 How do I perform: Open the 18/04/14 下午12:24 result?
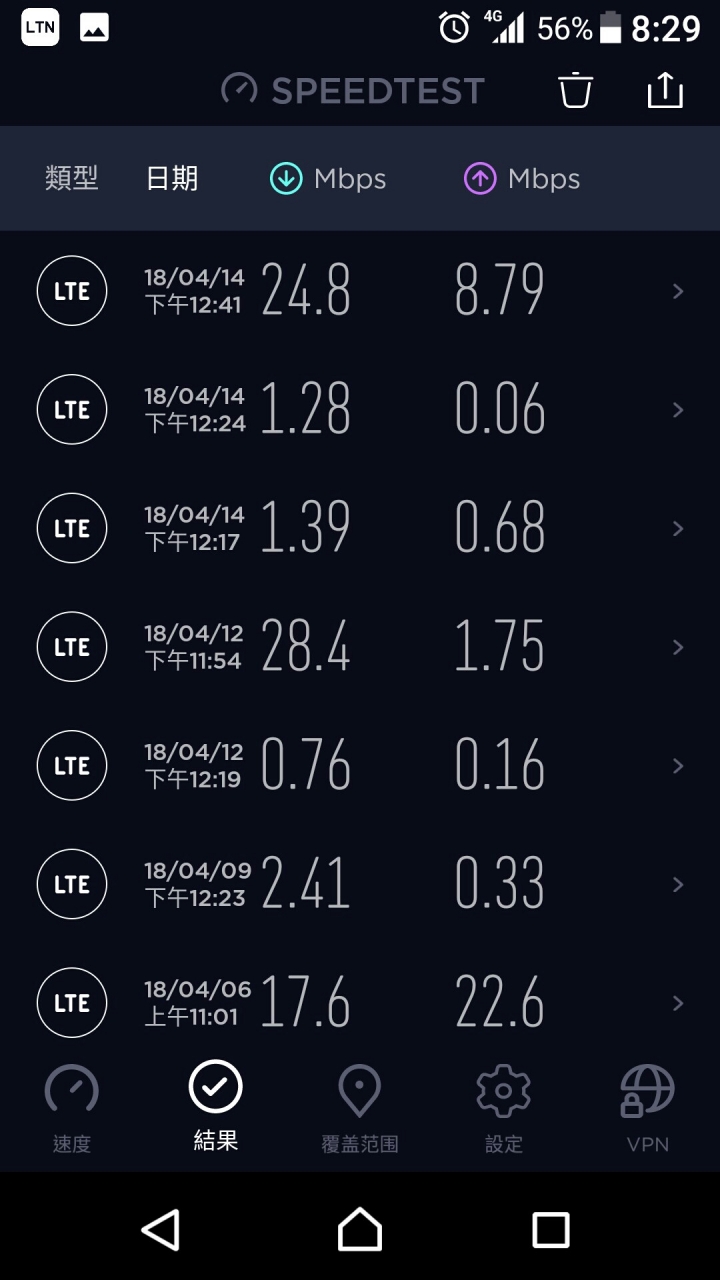pos(360,410)
